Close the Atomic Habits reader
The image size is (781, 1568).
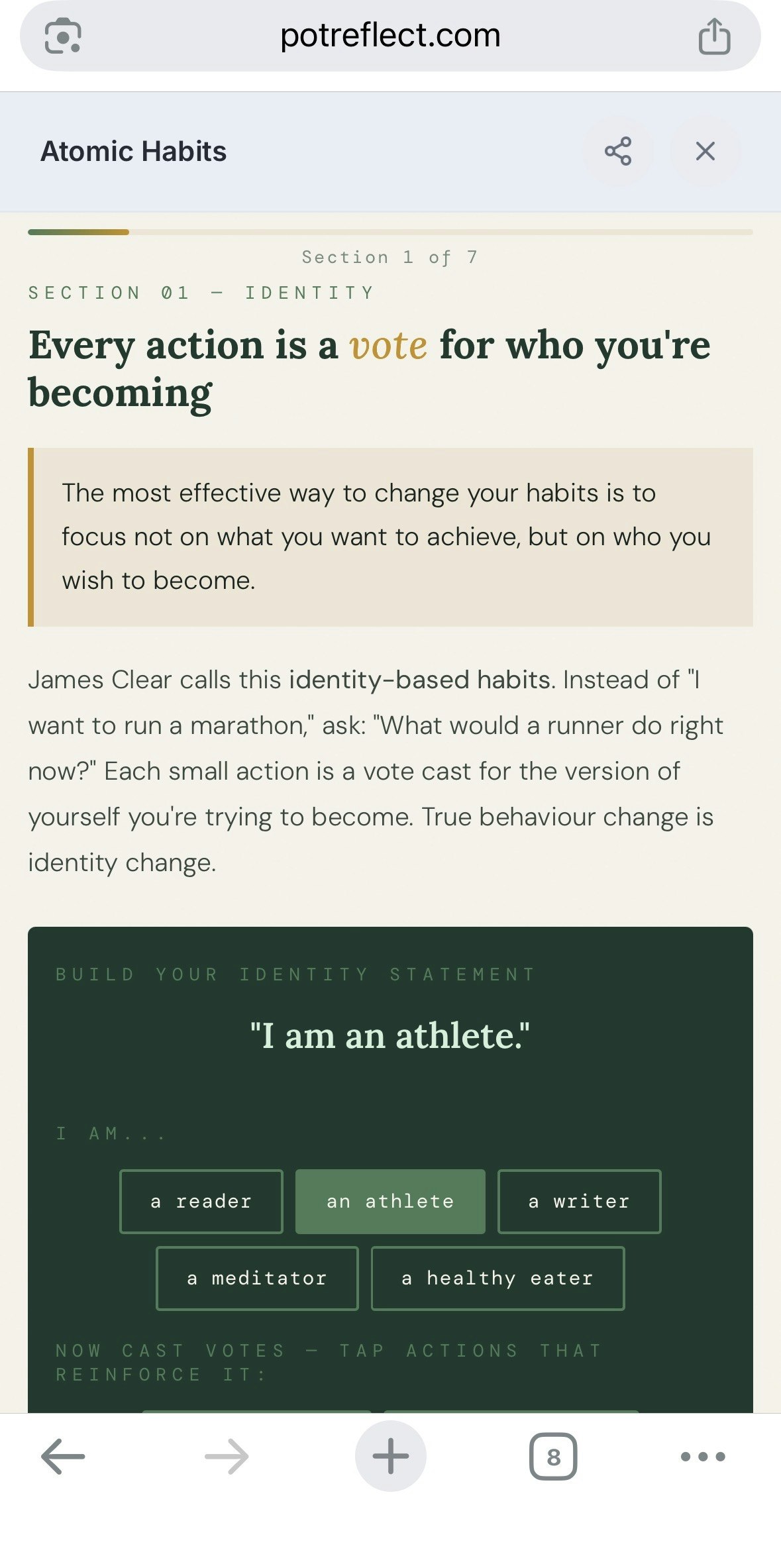705,151
